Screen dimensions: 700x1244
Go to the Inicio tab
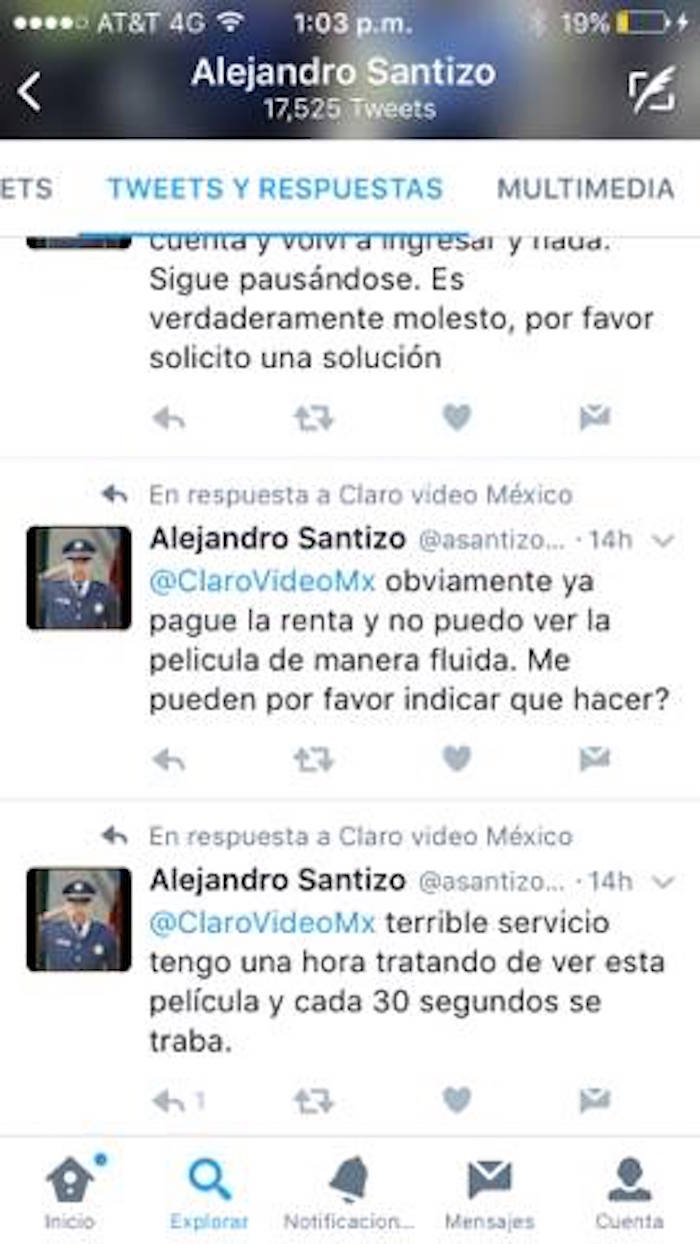pyautogui.click(x=70, y=1192)
